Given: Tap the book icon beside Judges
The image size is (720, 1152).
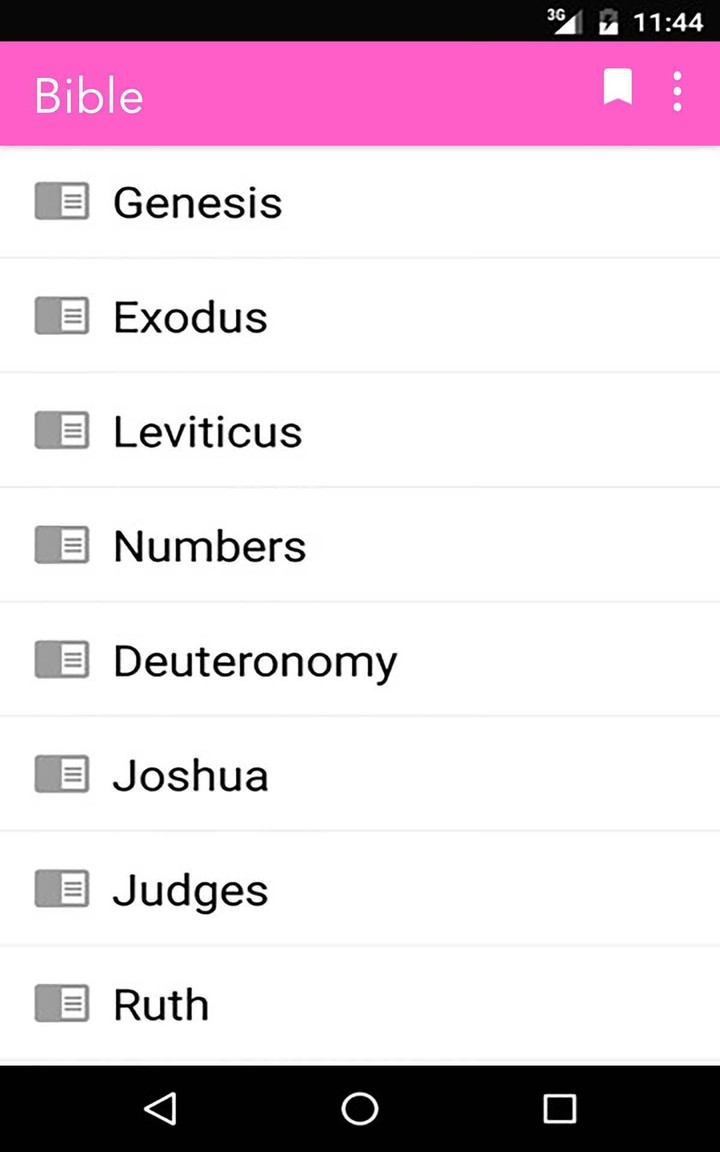Looking at the screenshot, I should (x=61, y=888).
